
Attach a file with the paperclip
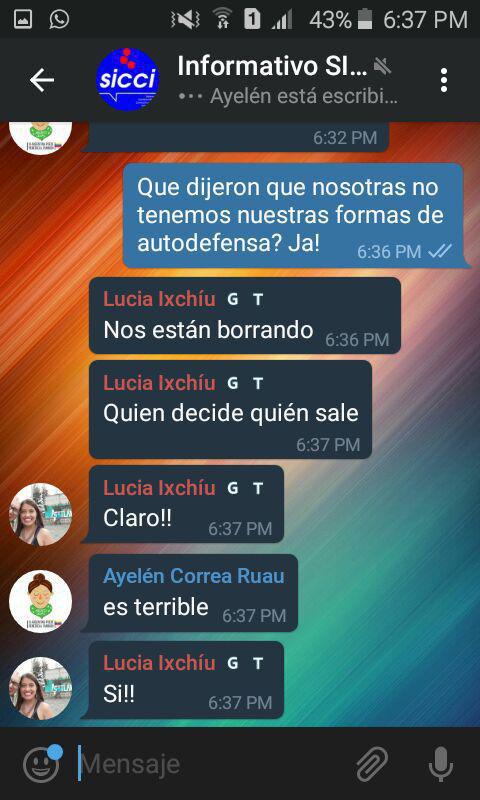[x=372, y=764]
